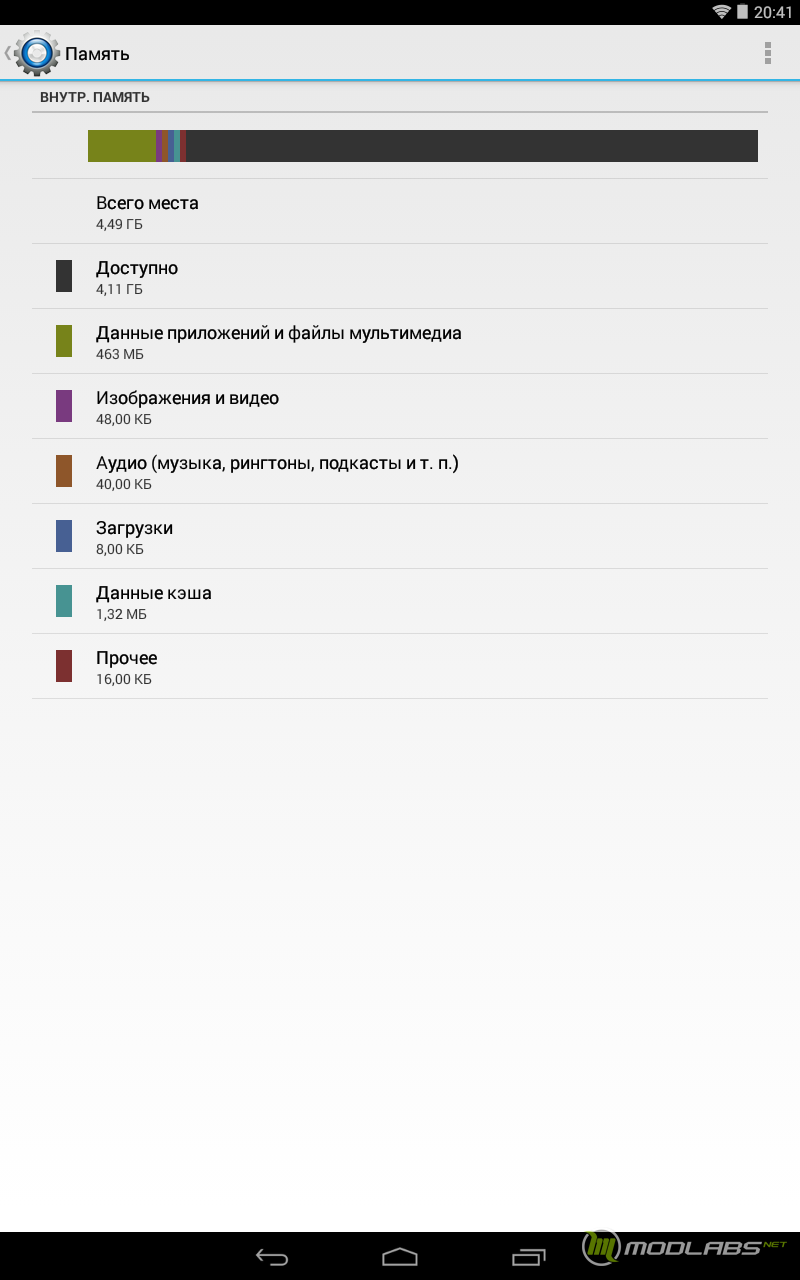Open Изображения и видео
Viewport: 800px width, 1280px height.
pos(400,406)
